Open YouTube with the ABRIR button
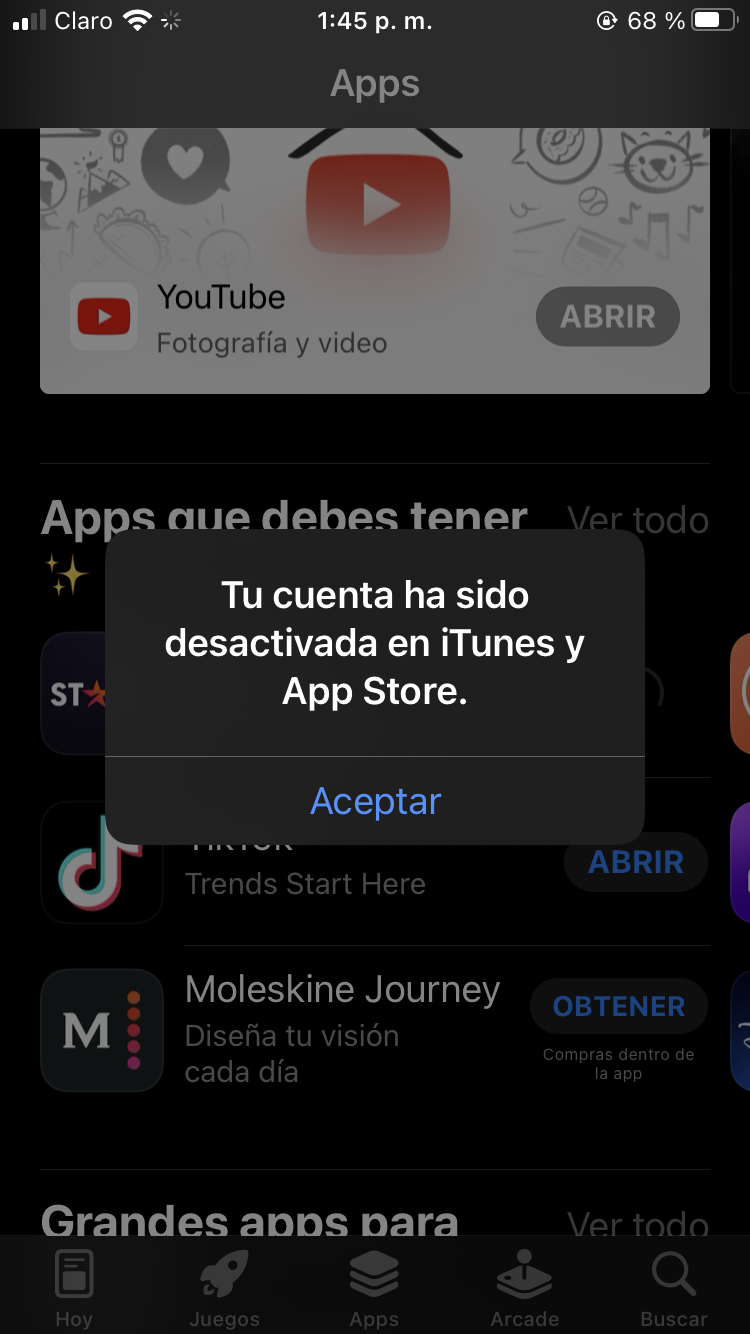750x1334 pixels. (x=608, y=317)
